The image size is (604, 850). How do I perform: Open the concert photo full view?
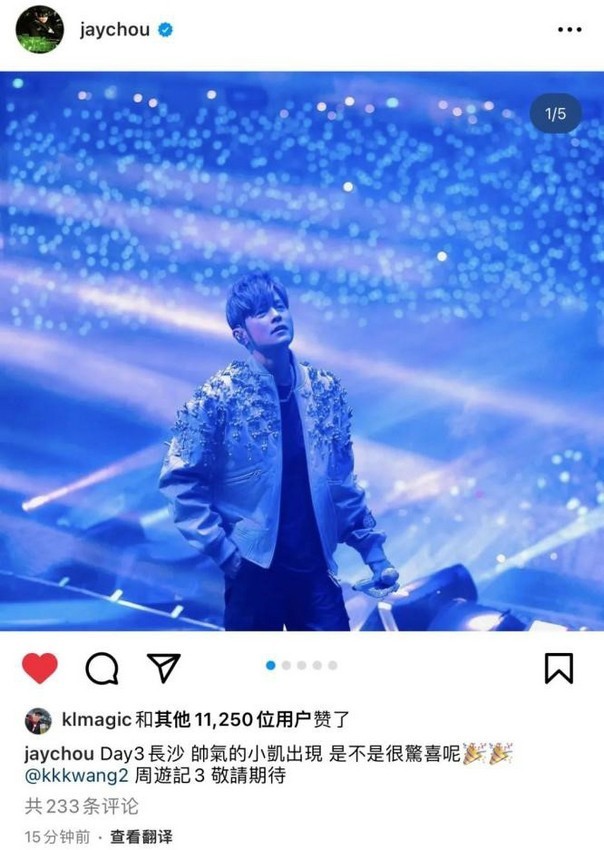click(x=300, y=350)
